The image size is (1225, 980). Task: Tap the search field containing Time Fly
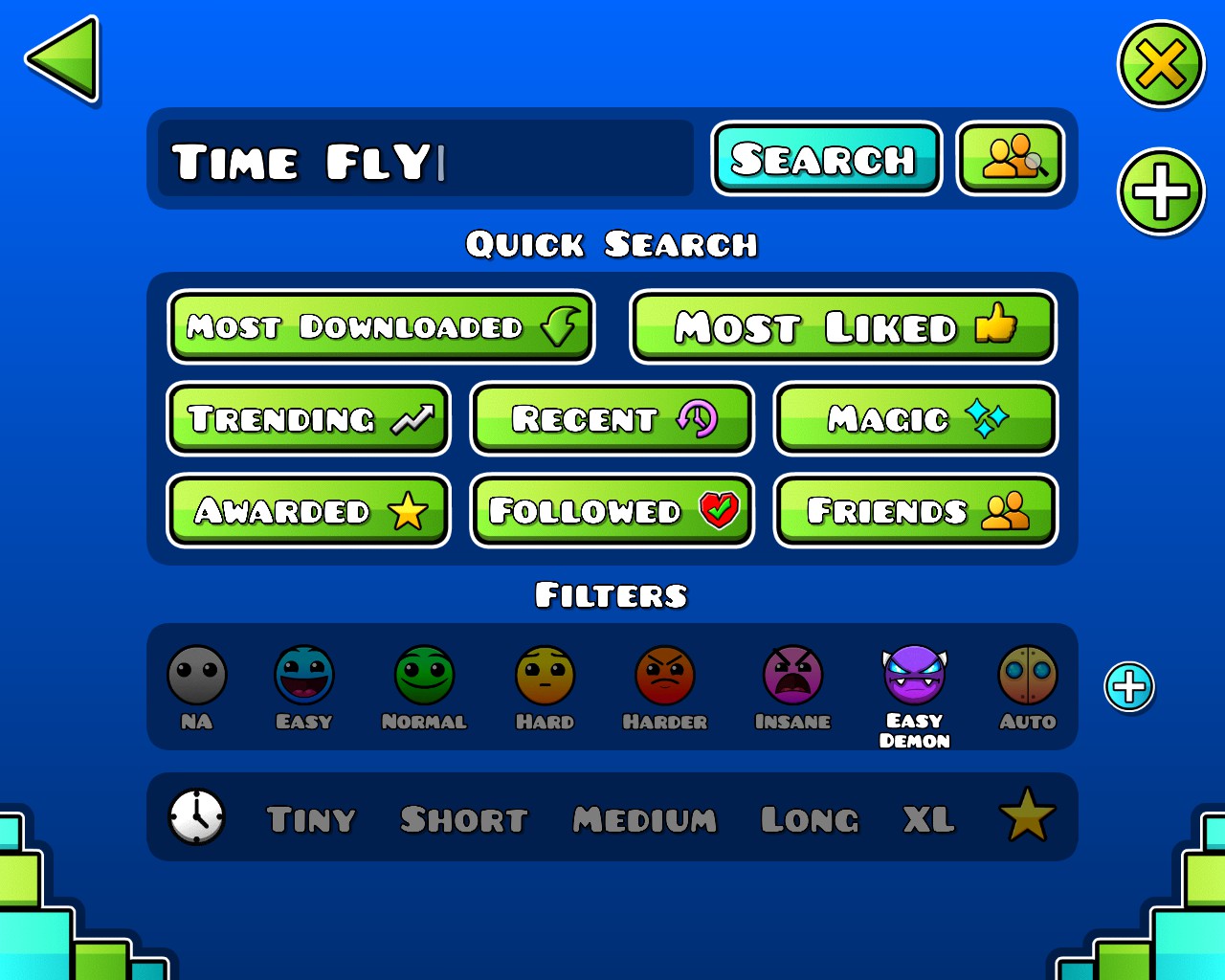[425, 160]
